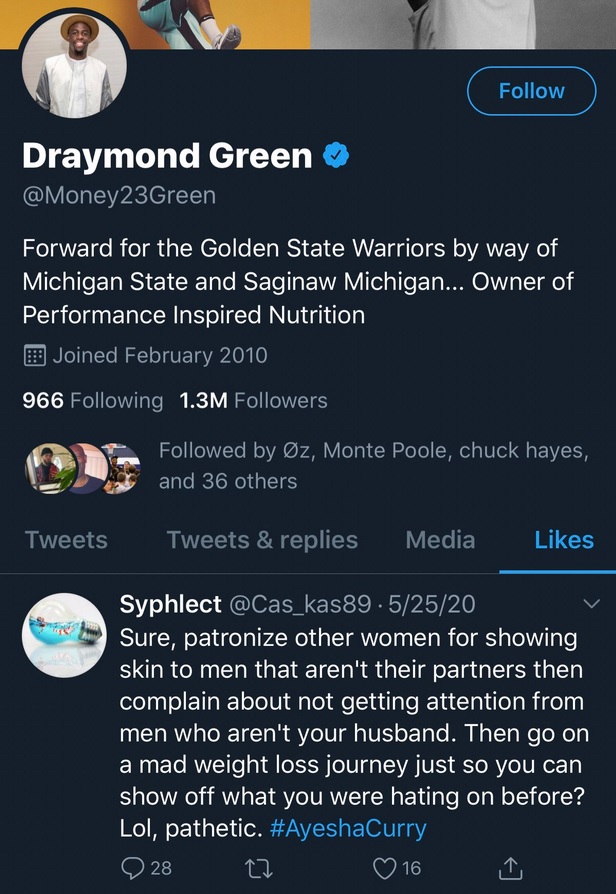Image resolution: width=616 pixels, height=894 pixels.
Task: View the 966 Following list
Action: pyautogui.click(x=92, y=401)
